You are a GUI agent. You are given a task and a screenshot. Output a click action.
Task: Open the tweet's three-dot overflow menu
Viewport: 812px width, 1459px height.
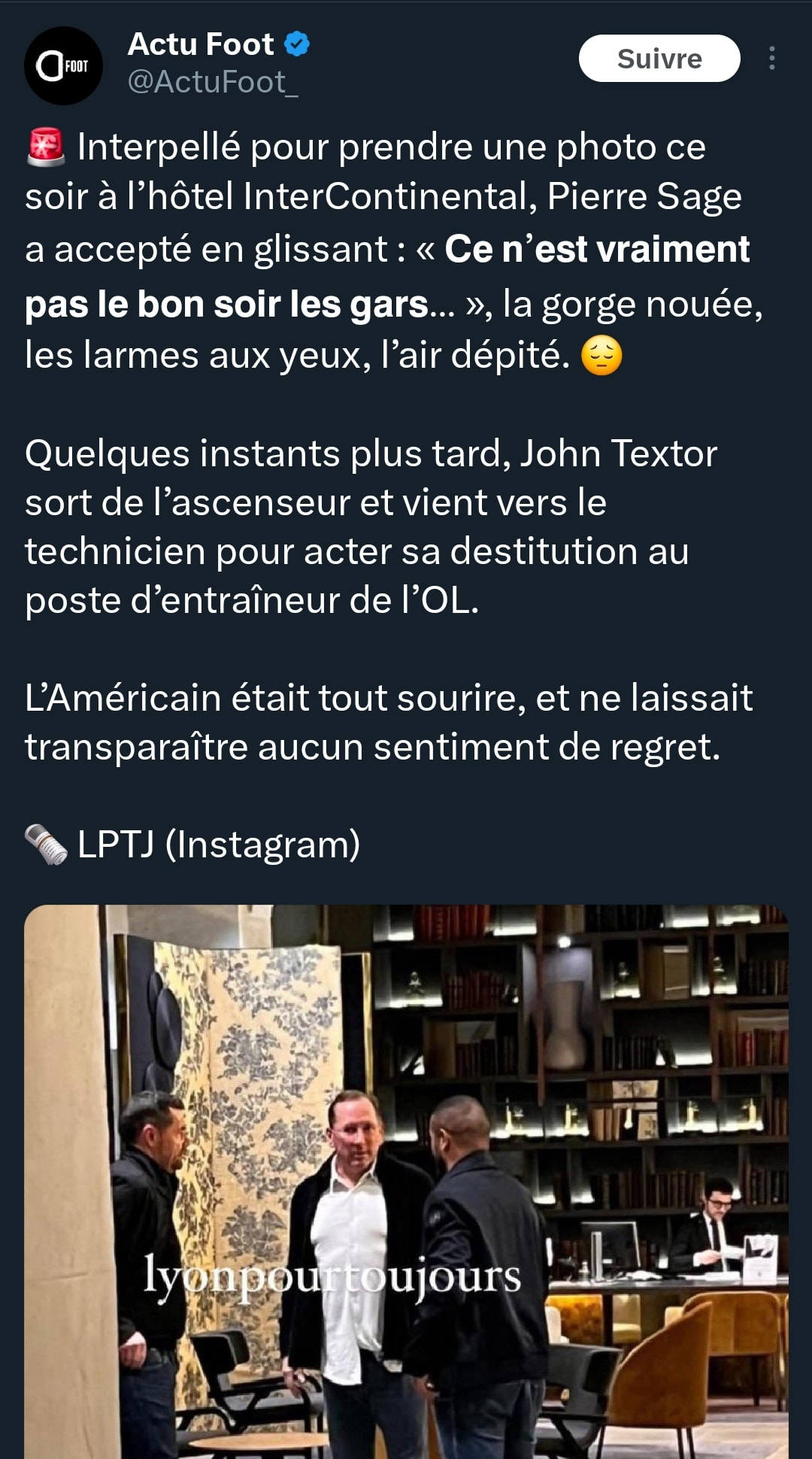771,59
